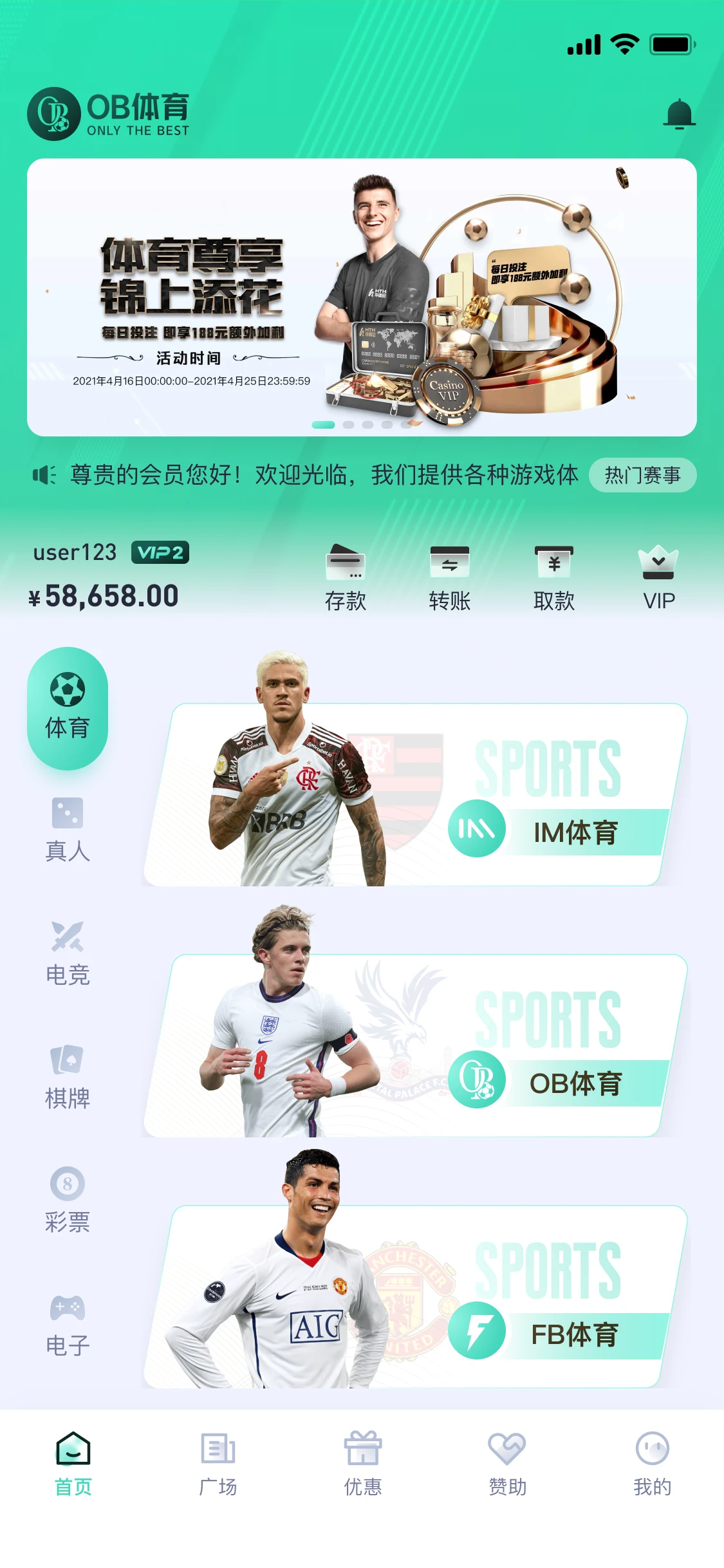Open 转账 transfer

[x=450, y=577]
